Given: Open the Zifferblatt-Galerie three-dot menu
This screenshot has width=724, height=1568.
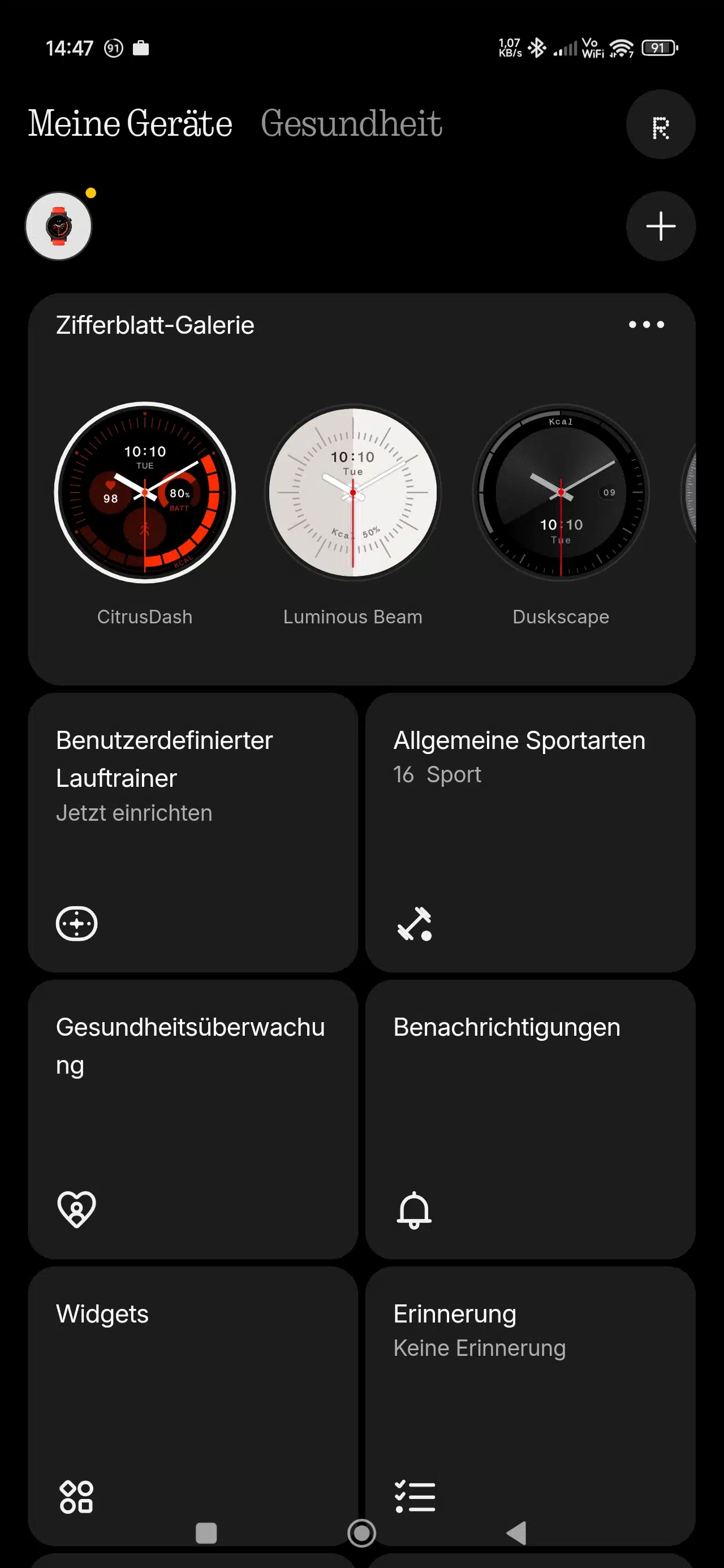Looking at the screenshot, I should click(x=646, y=325).
